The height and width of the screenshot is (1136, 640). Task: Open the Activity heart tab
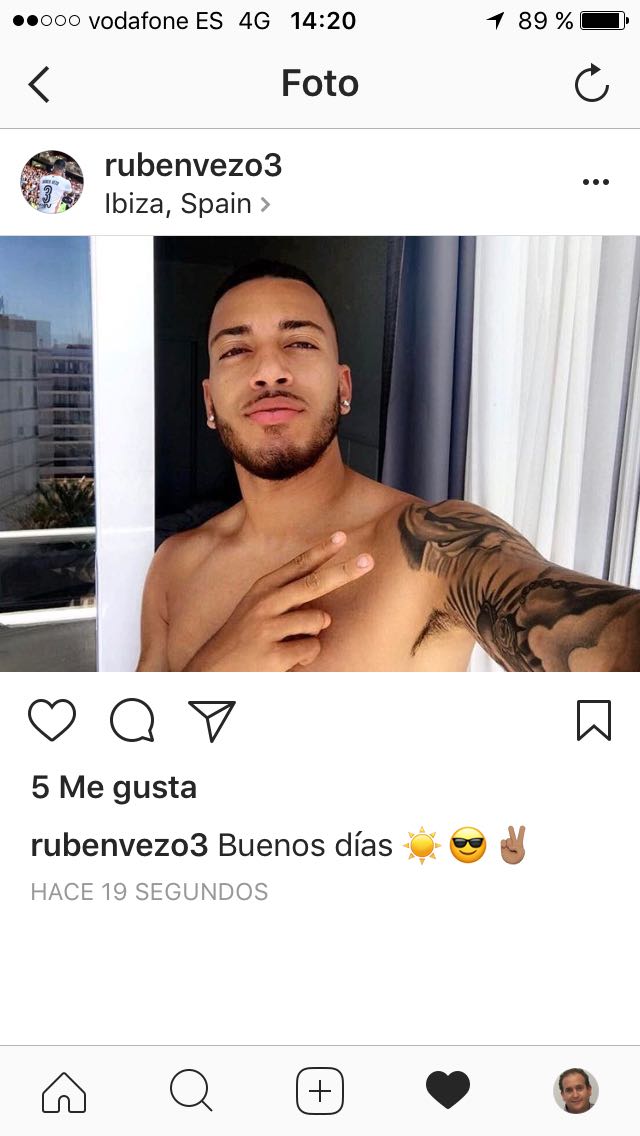coord(447,1091)
